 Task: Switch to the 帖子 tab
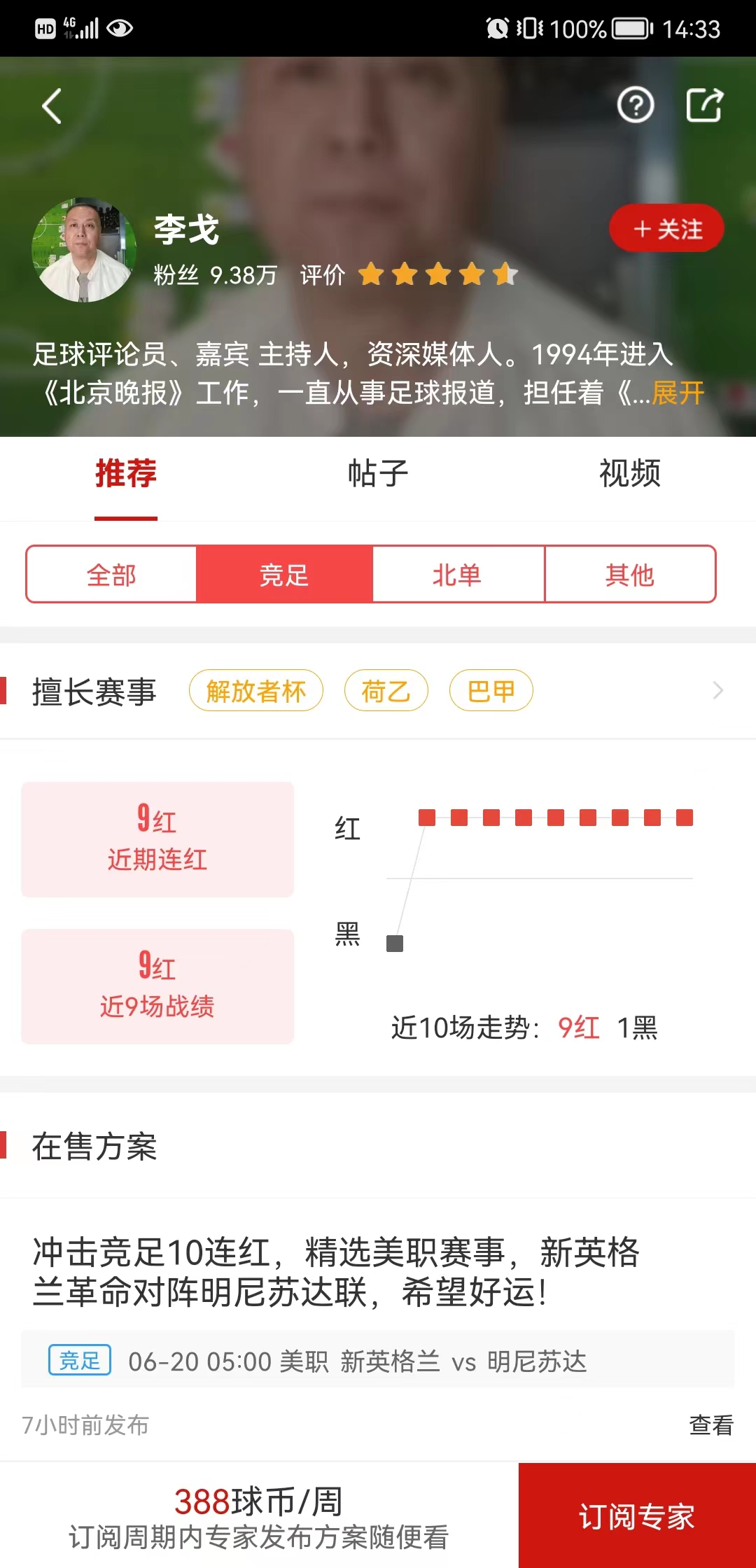point(378,474)
